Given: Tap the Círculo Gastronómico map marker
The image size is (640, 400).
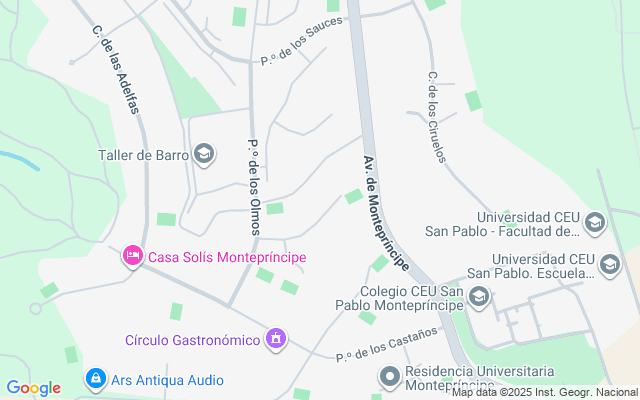Looking at the screenshot, I should click(x=275, y=339).
